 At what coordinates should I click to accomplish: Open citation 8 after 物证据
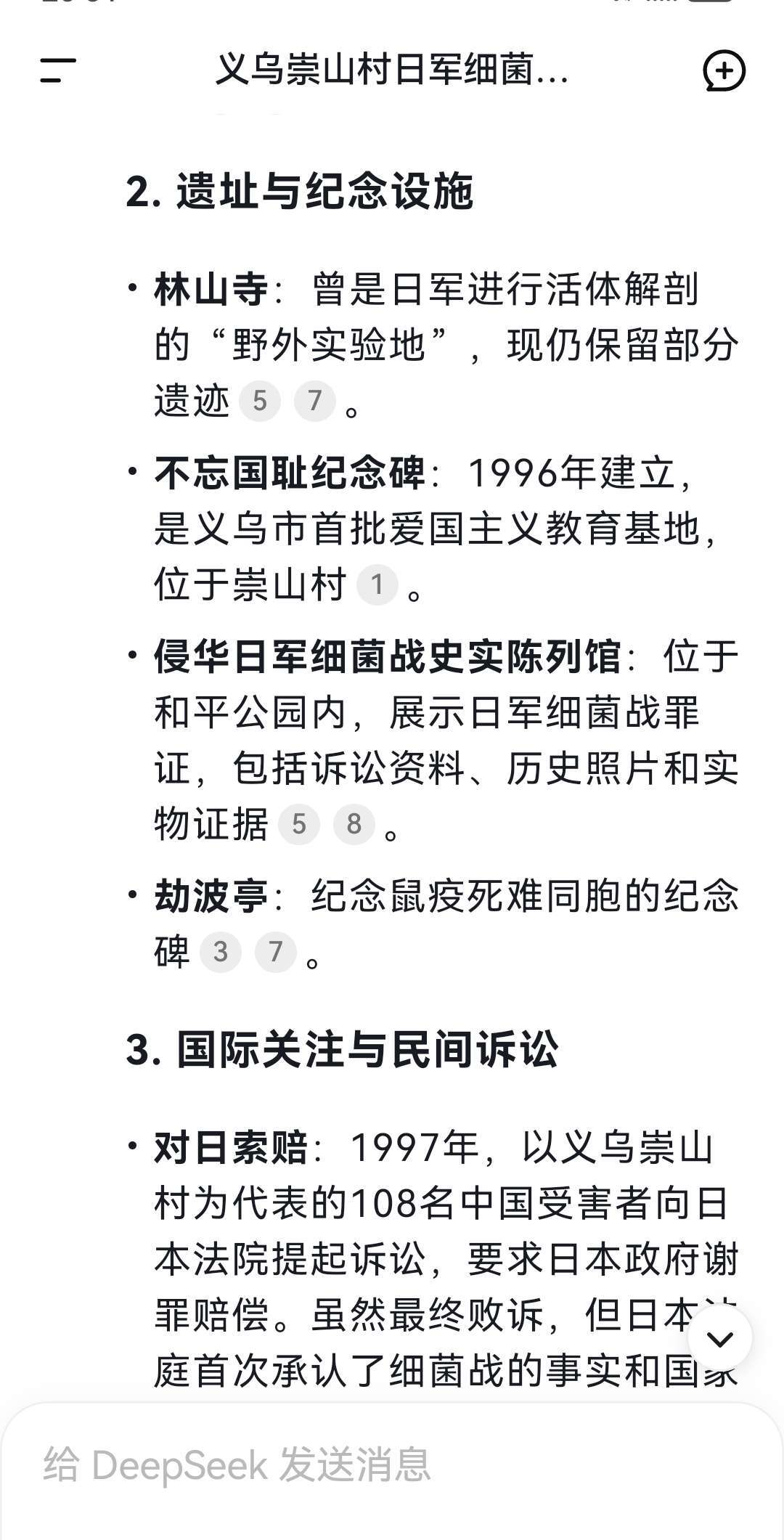click(x=354, y=824)
